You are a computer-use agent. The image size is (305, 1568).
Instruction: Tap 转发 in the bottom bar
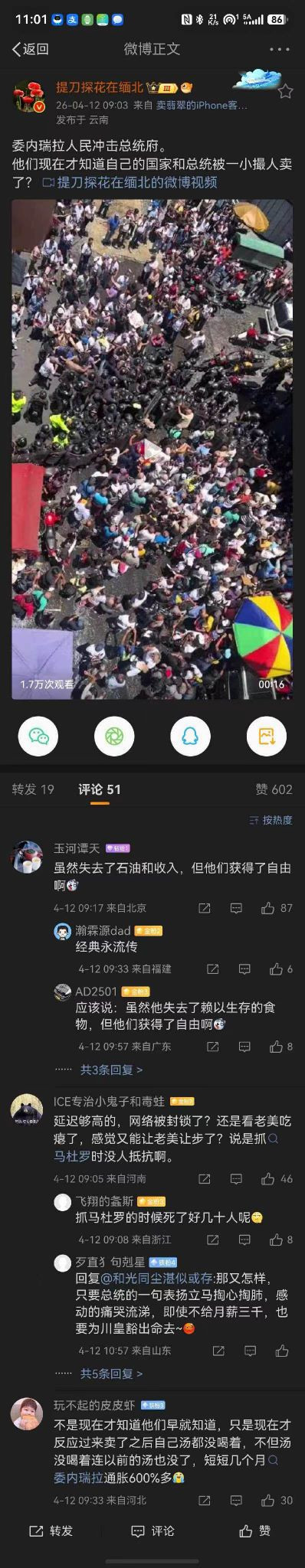point(51,1530)
